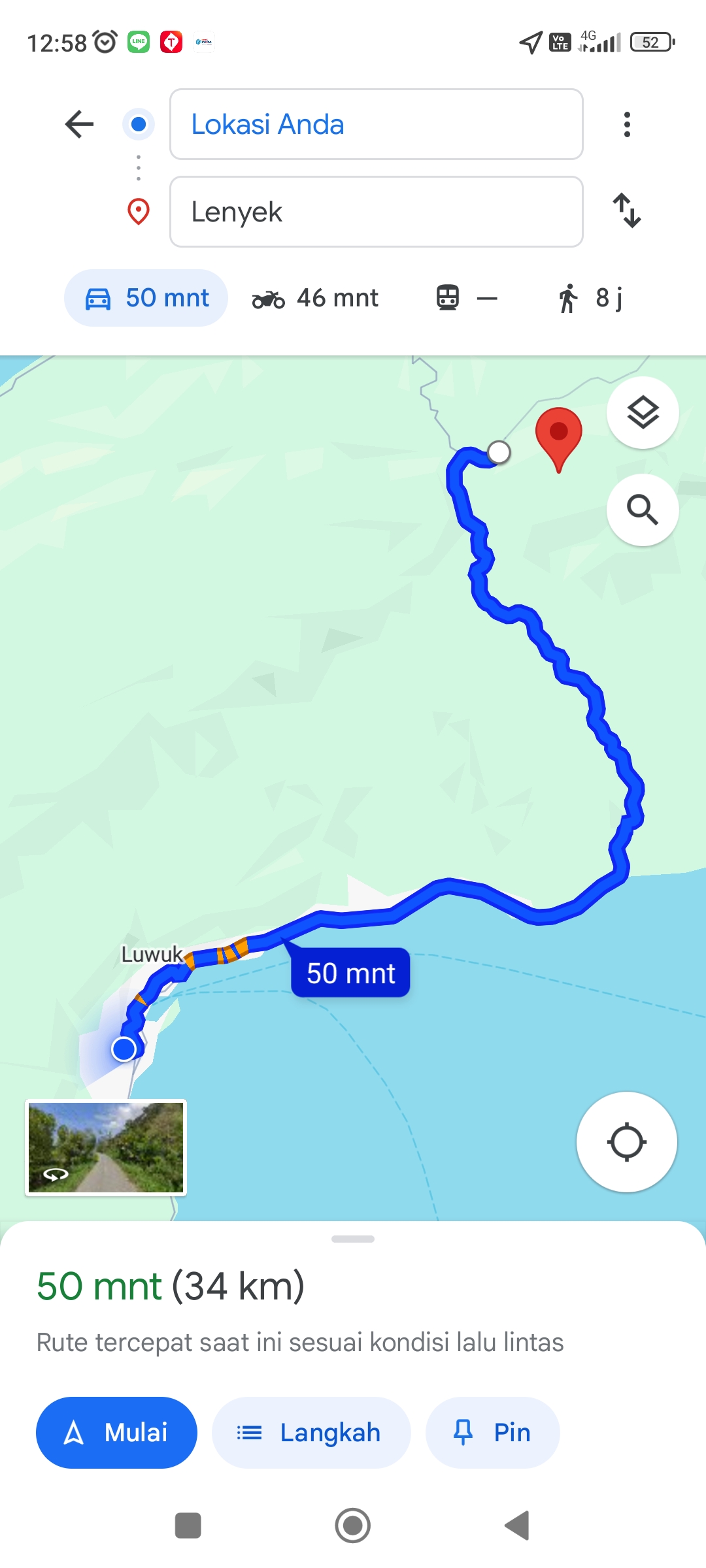This screenshot has height=1568, width=706.
Task: Open the three-dot overflow menu
Action: 627,124
